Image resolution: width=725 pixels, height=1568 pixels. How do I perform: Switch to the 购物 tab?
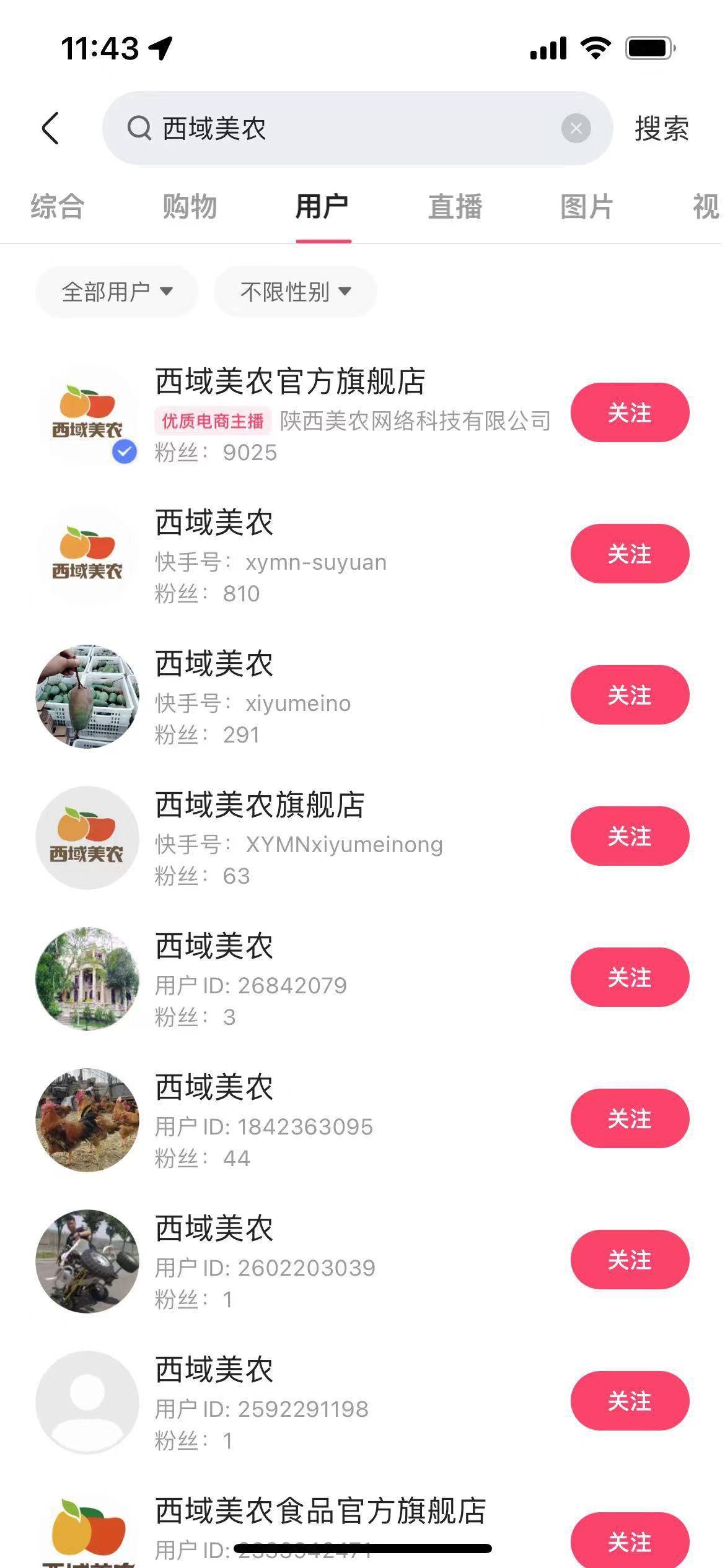coord(190,207)
